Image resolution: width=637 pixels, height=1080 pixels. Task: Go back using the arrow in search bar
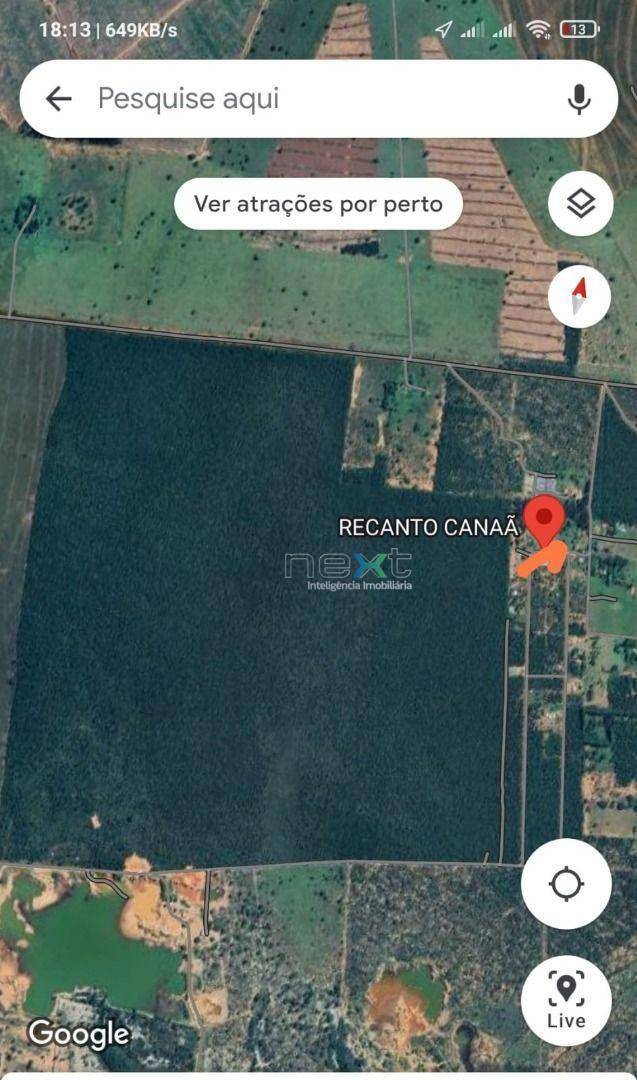59,98
